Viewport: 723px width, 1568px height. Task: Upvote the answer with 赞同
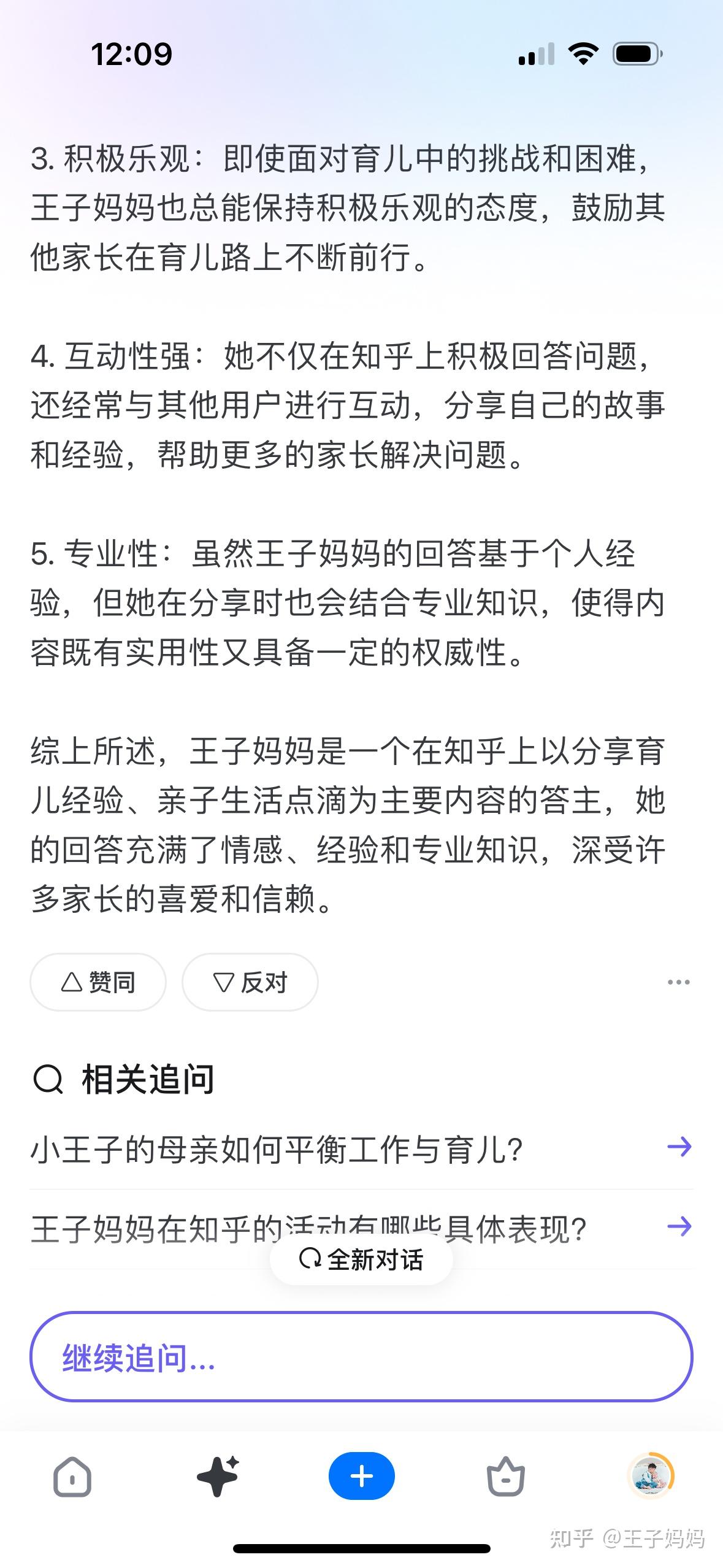point(98,982)
